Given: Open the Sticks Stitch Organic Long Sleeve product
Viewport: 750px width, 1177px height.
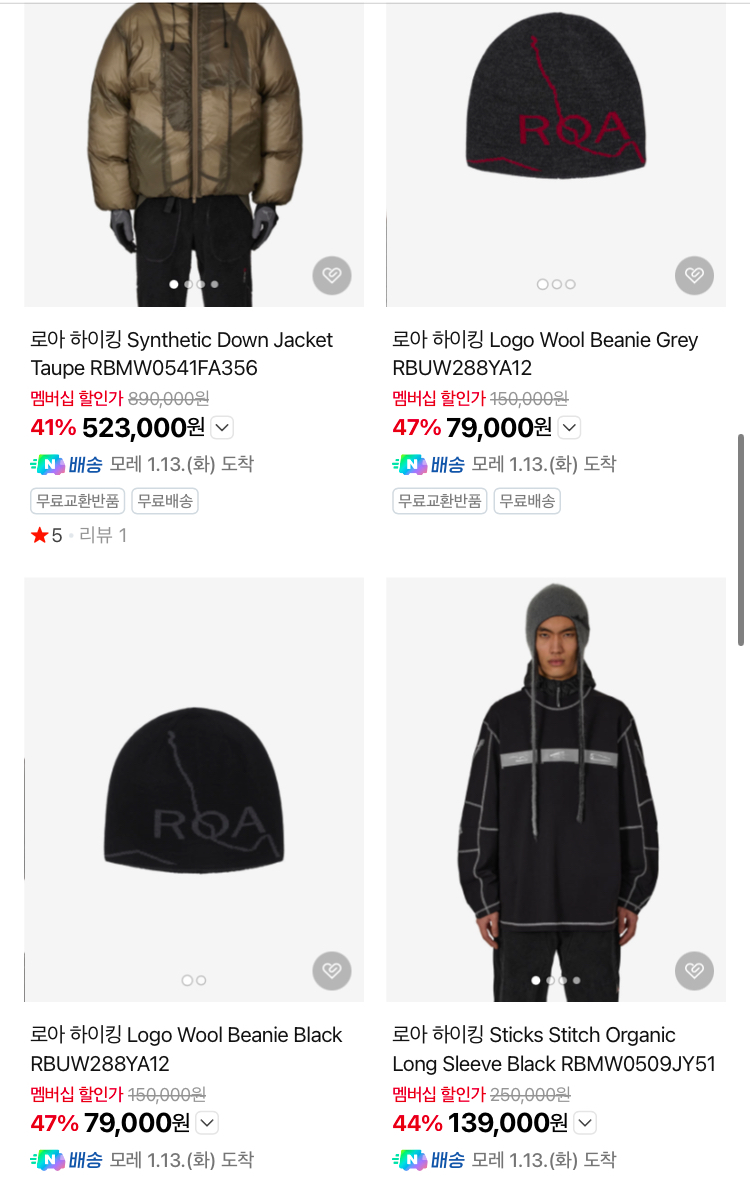Looking at the screenshot, I should [555, 788].
